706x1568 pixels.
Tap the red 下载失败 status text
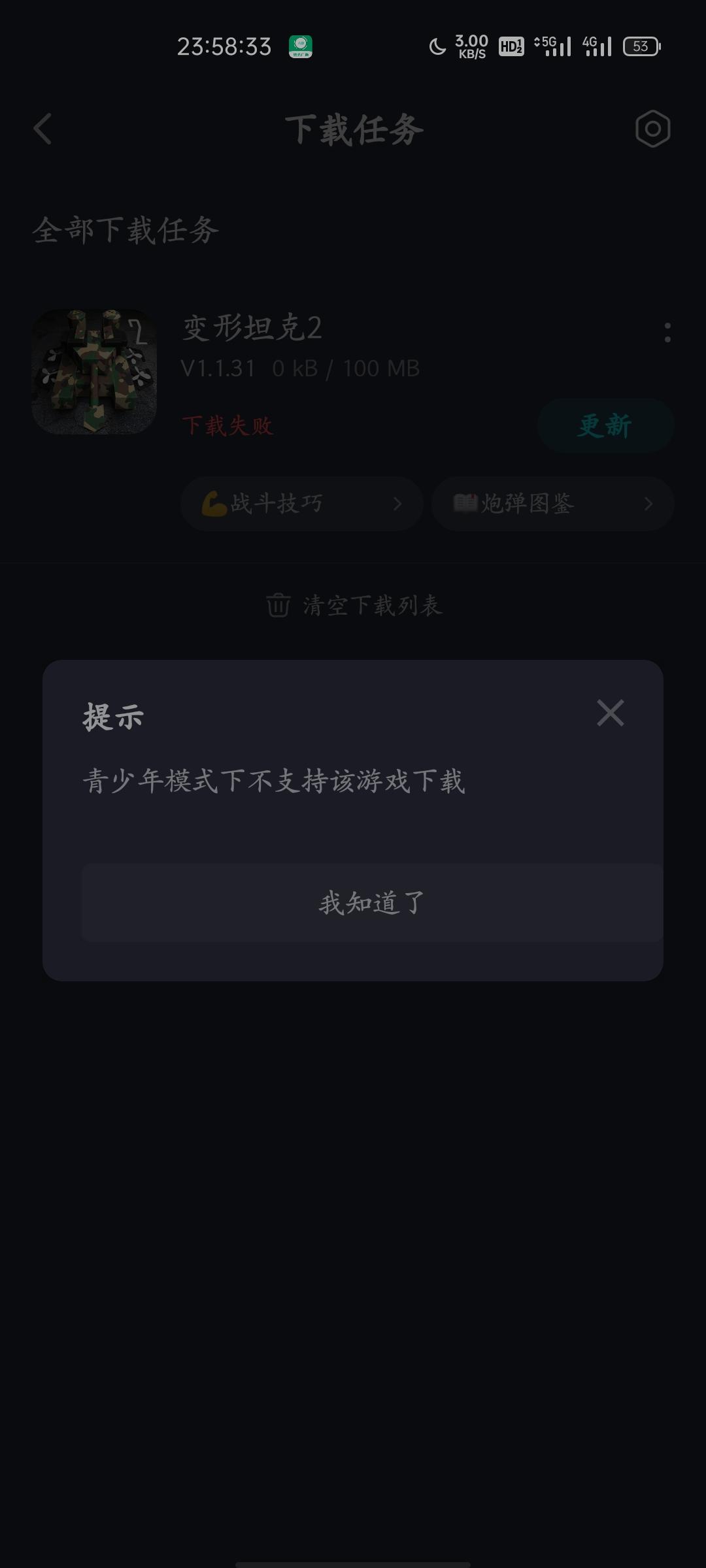point(227,425)
